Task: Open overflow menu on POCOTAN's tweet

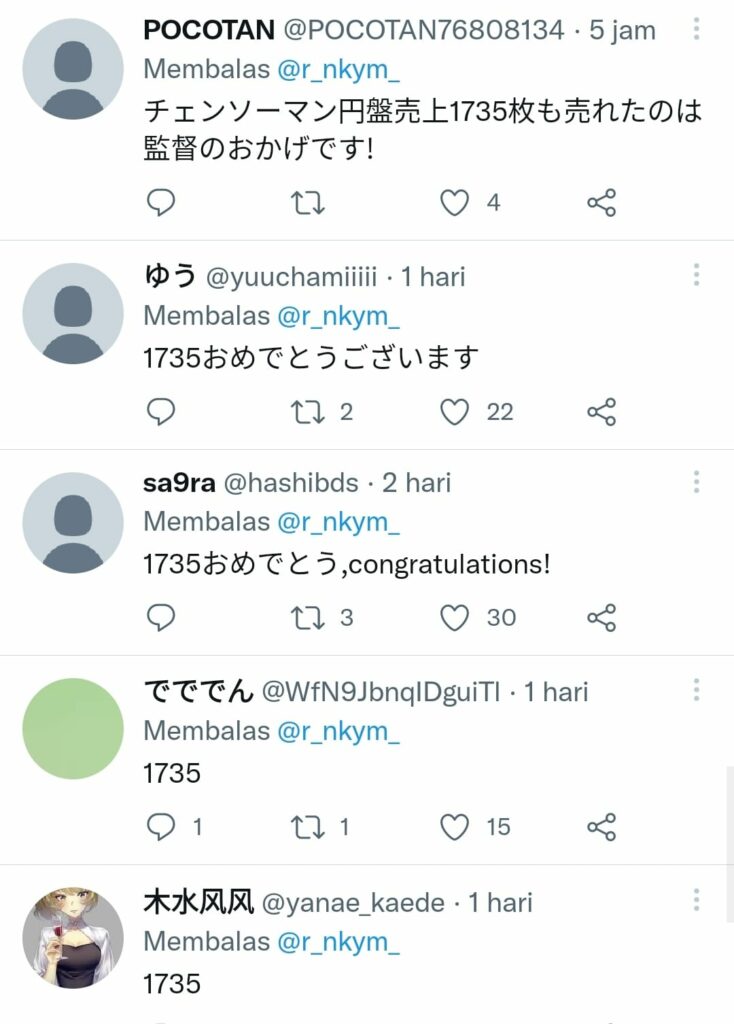Action: tap(696, 28)
